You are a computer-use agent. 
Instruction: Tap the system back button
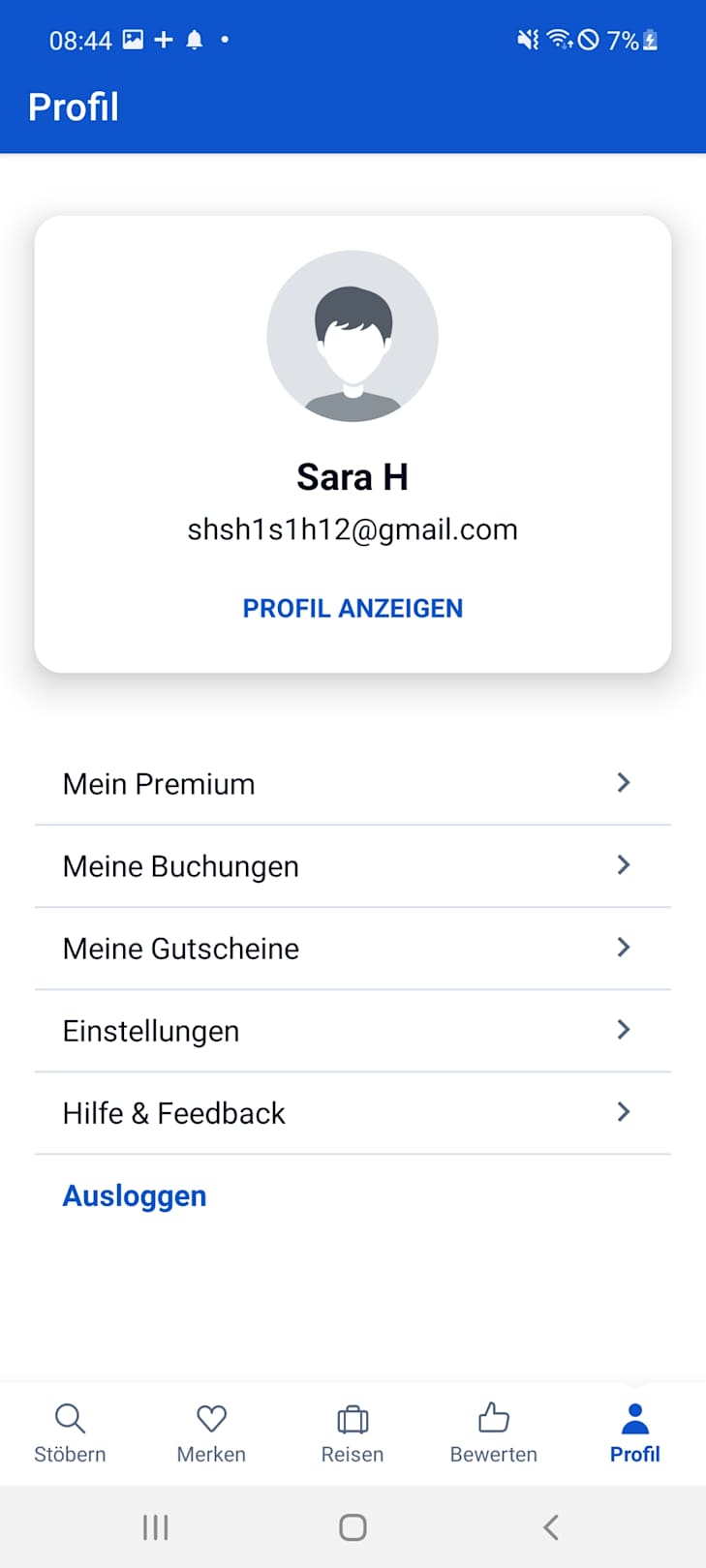tap(550, 1527)
